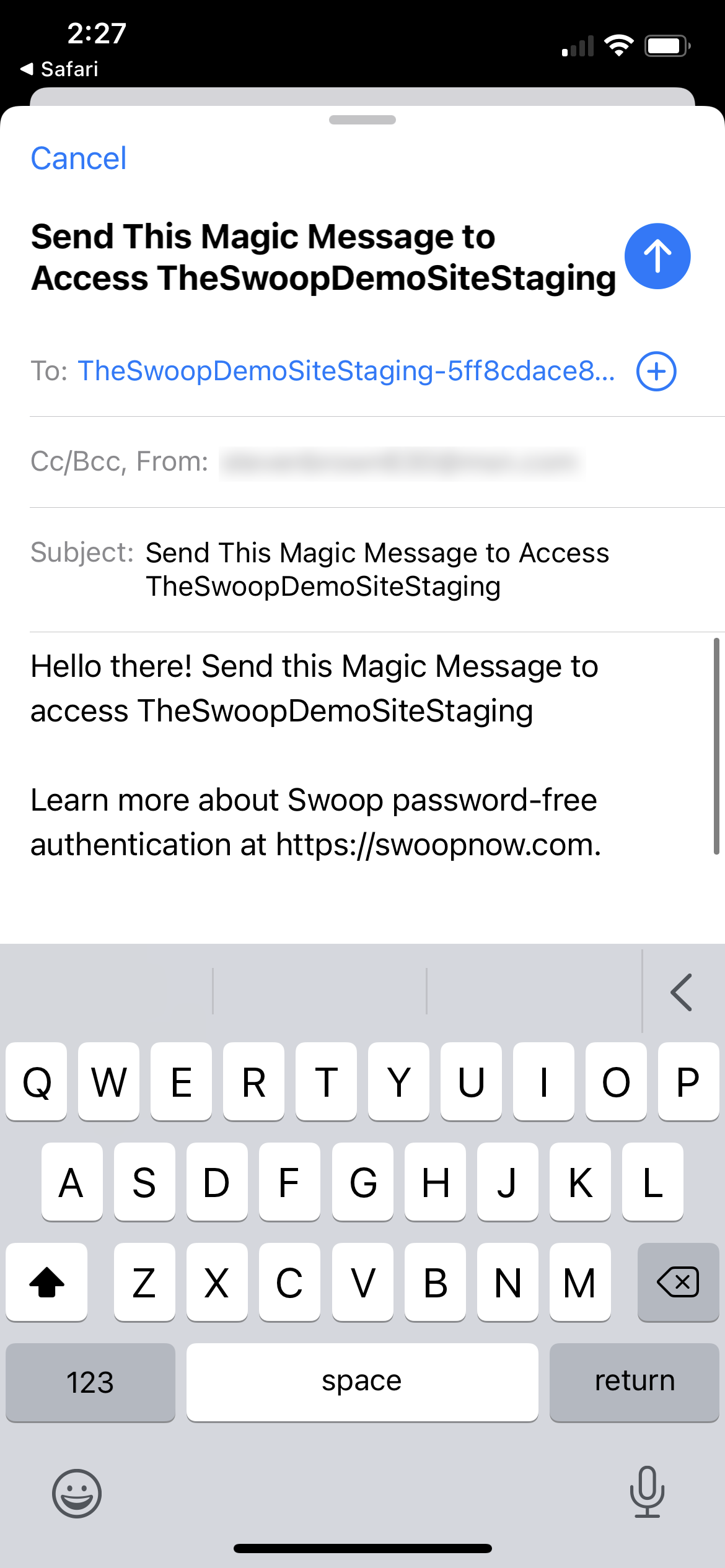The width and height of the screenshot is (725, 1568).
Task: Switch the keyboard to numbers with 123
Action: tap(90, 1382)
